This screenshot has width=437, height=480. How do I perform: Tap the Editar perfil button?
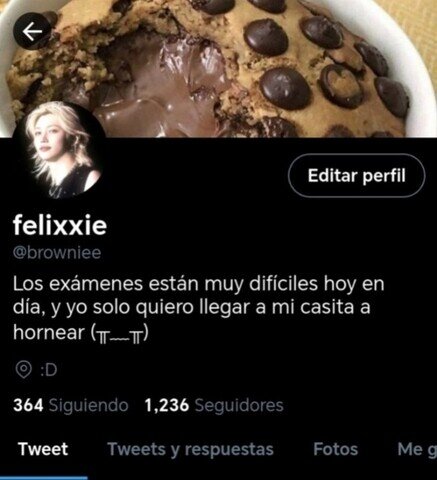(x=356, y=176)
